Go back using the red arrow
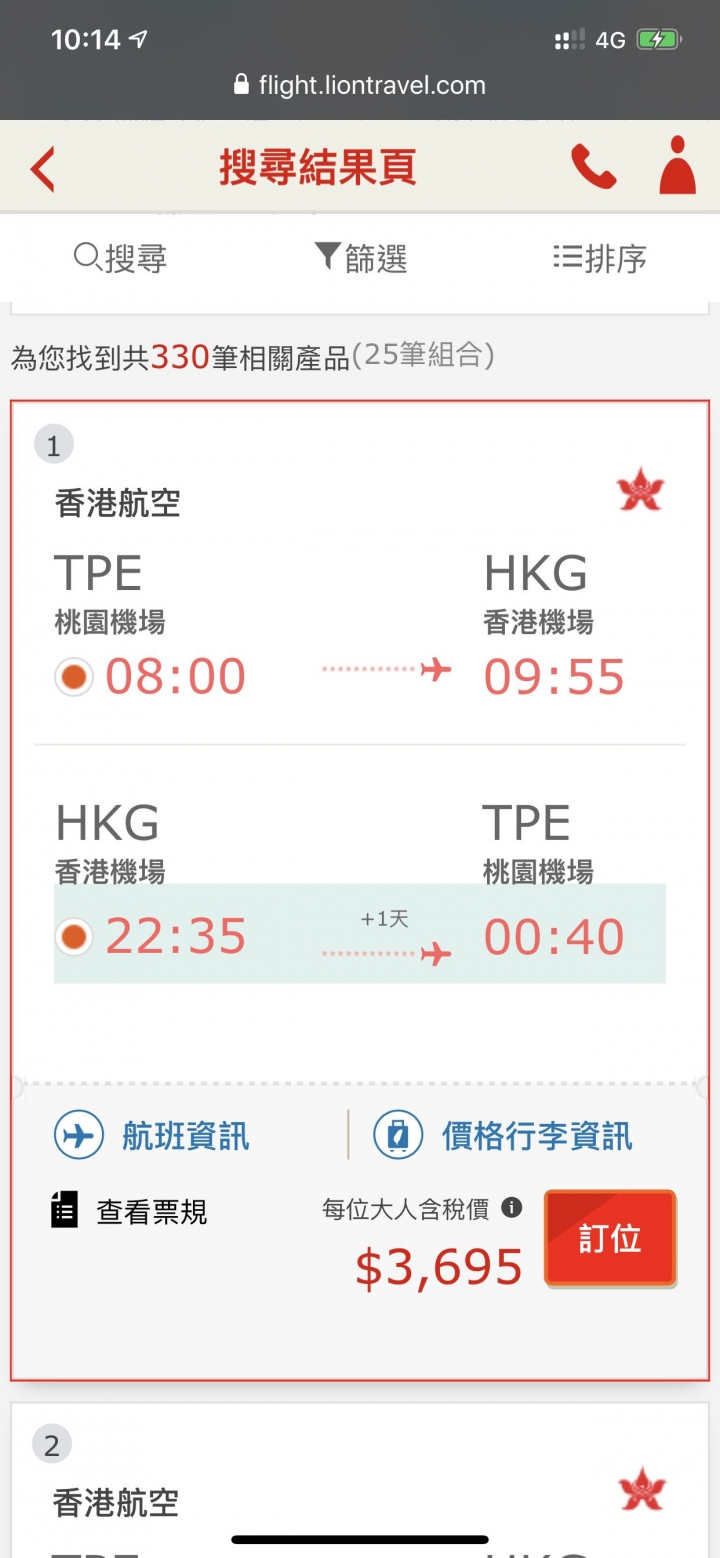 point(42,169)
